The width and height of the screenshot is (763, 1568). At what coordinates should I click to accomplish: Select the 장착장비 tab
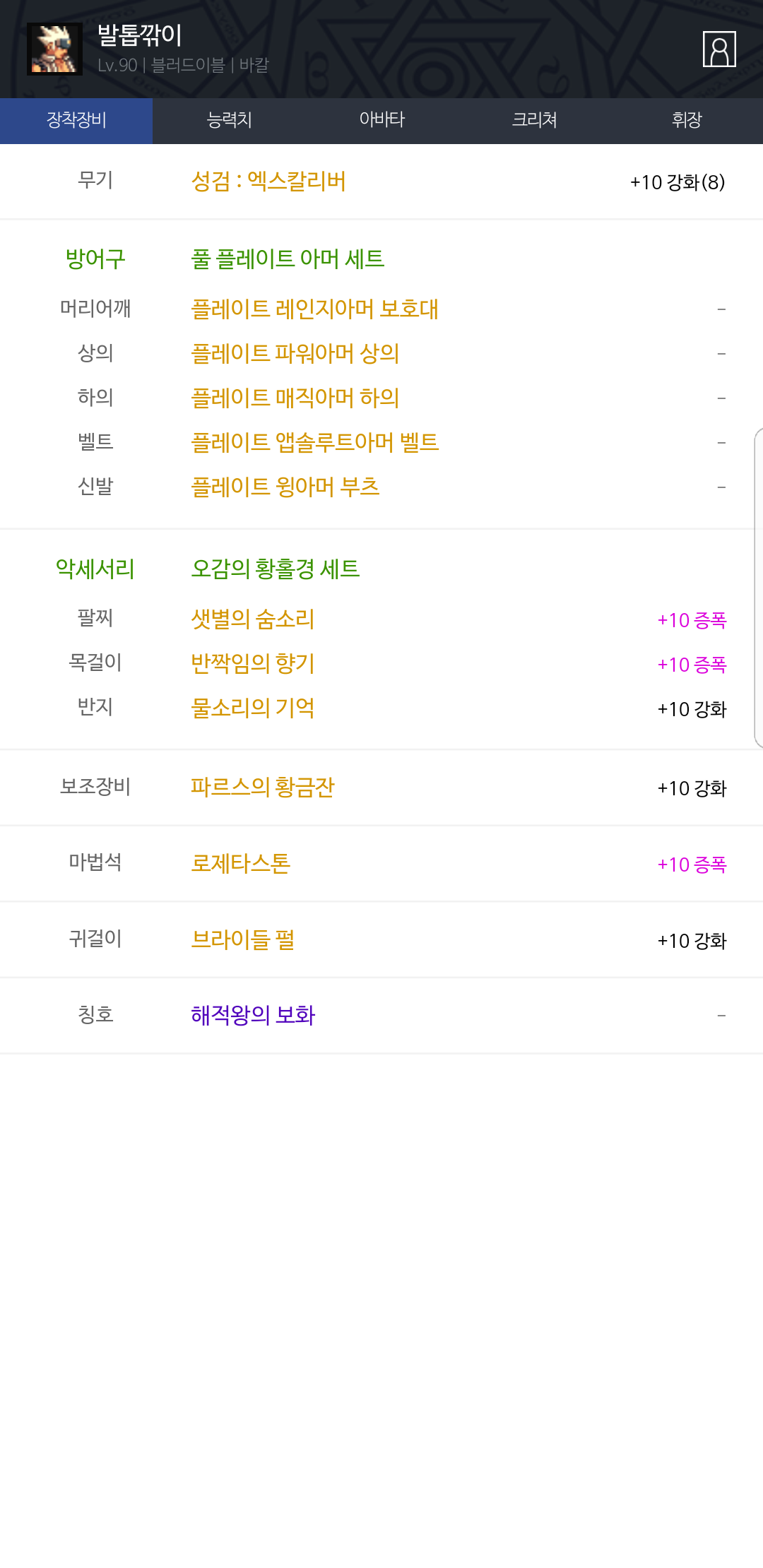pos(76,120)
